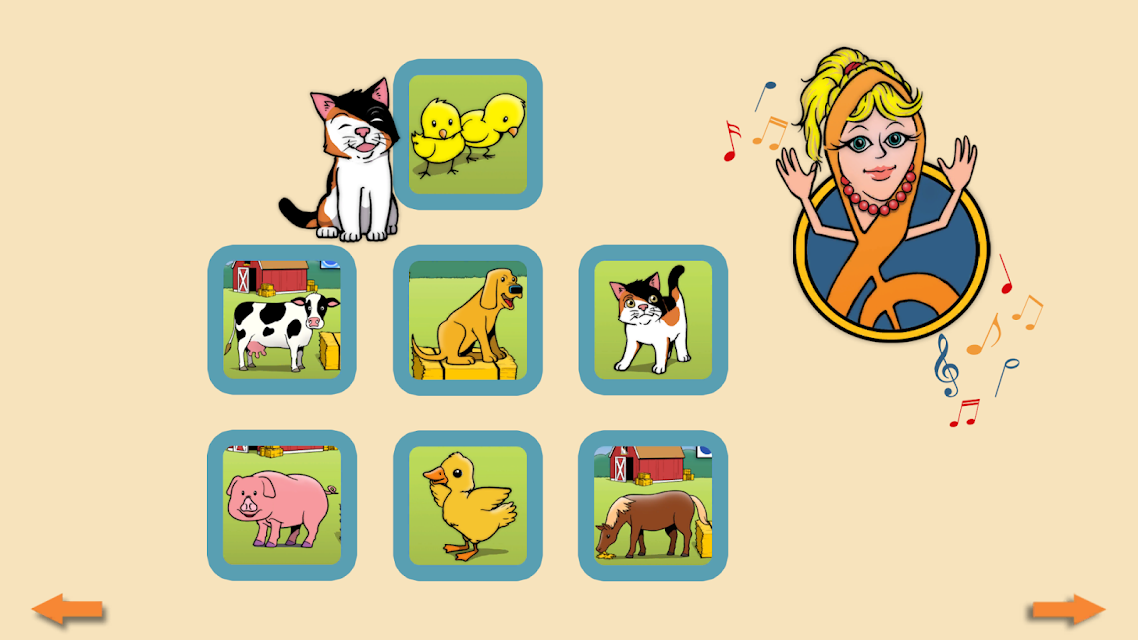Select the pink pig tile
This screenshot has width=1138, height=640.
282,505
